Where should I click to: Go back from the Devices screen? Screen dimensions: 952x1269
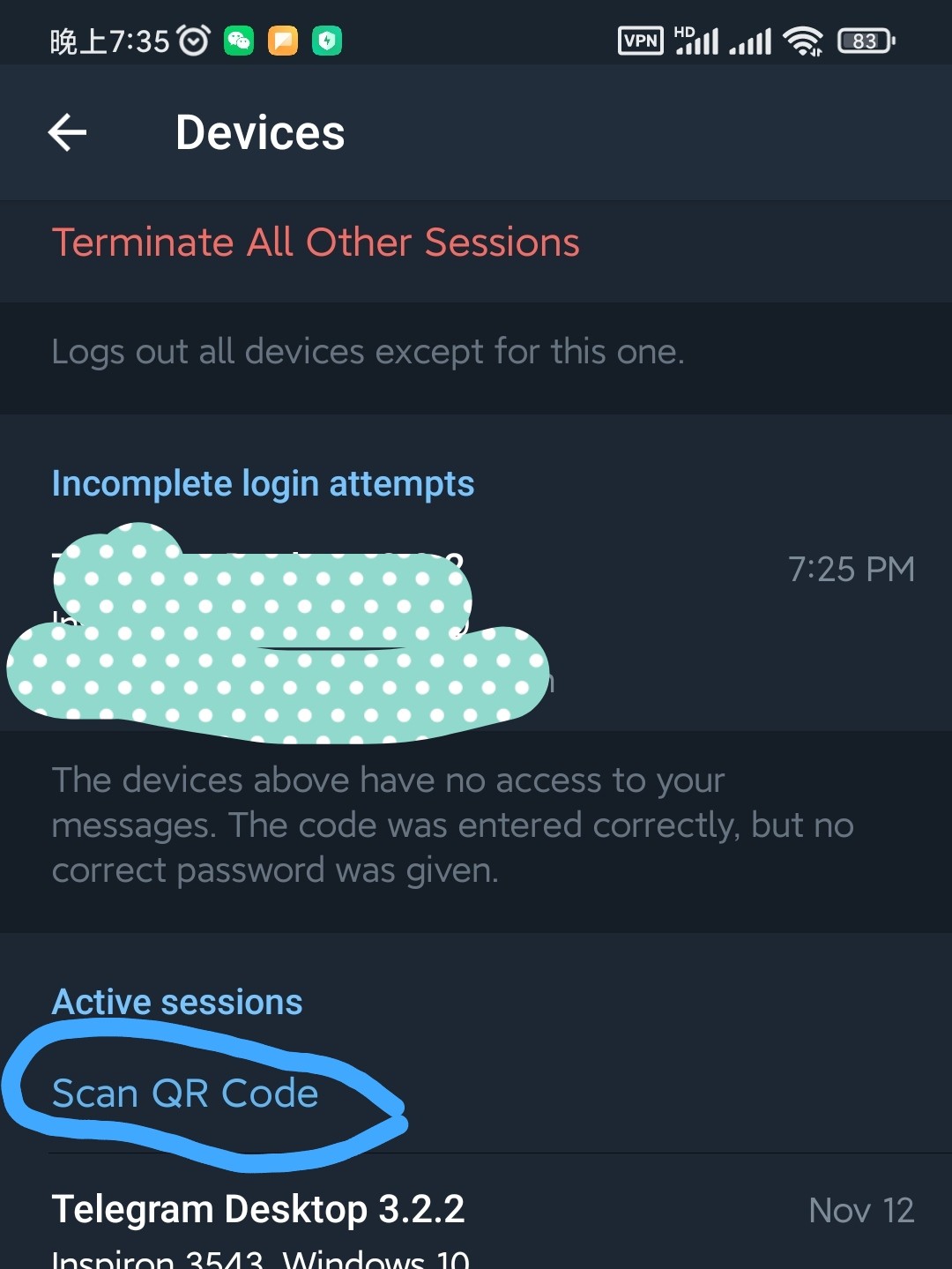[x=67, y=133]
